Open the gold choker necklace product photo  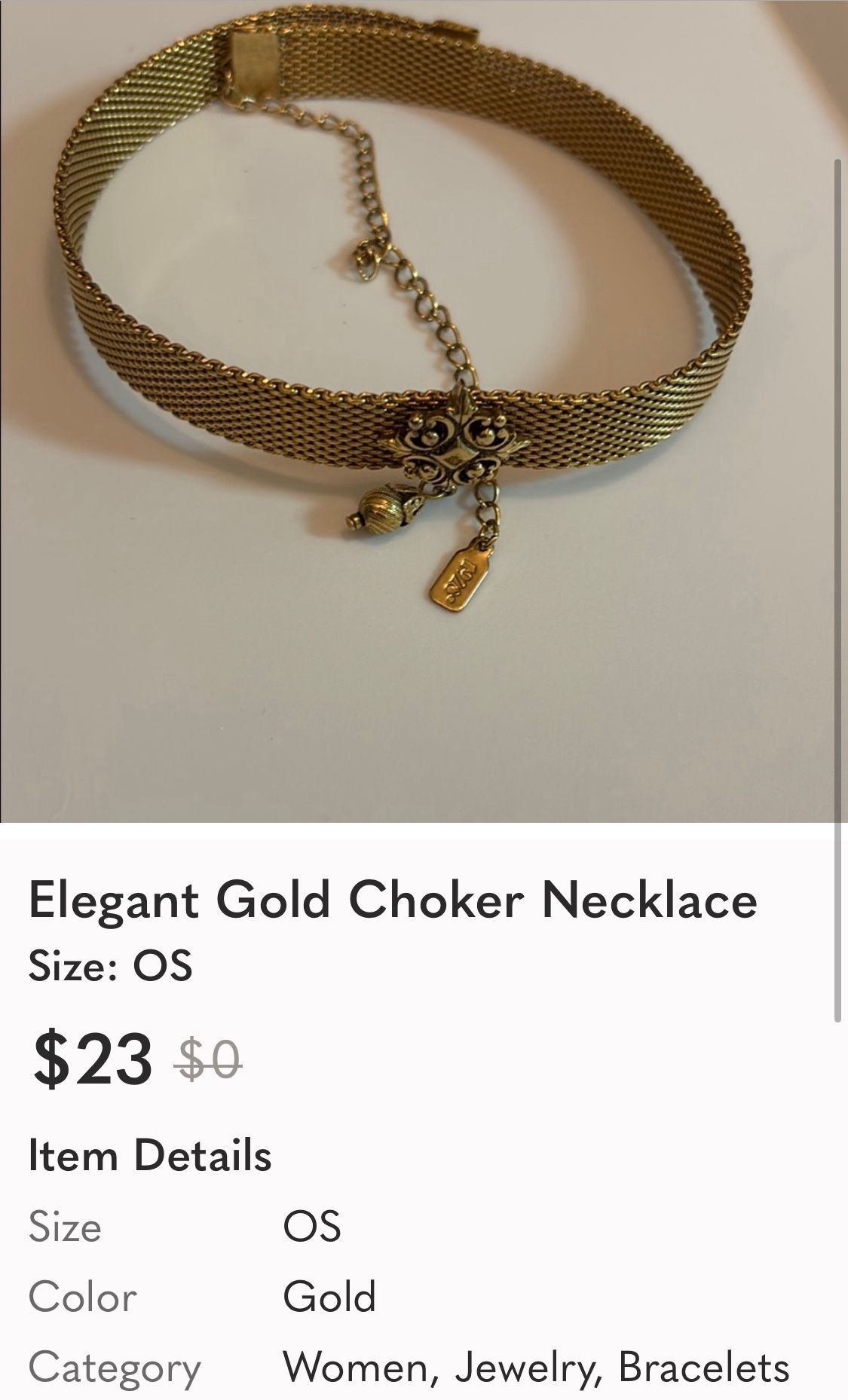tap(418, 411)
